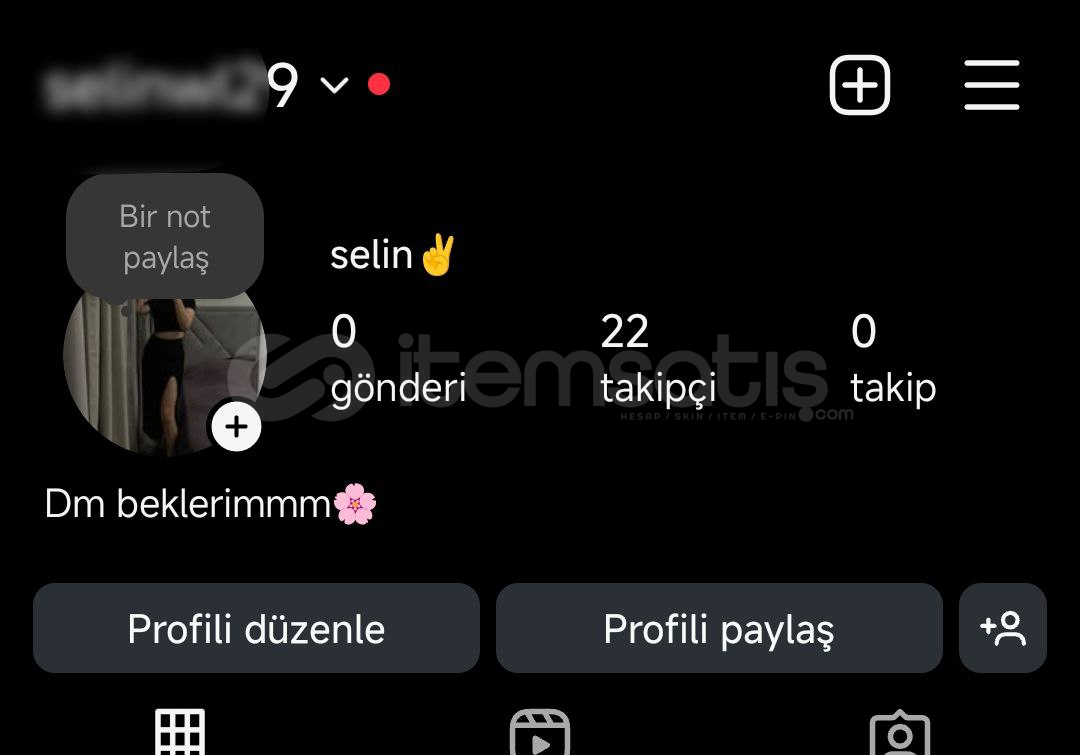Screen dimensions: 1080x755
Task: View the 0 takip following list
Action: [892, 357]
